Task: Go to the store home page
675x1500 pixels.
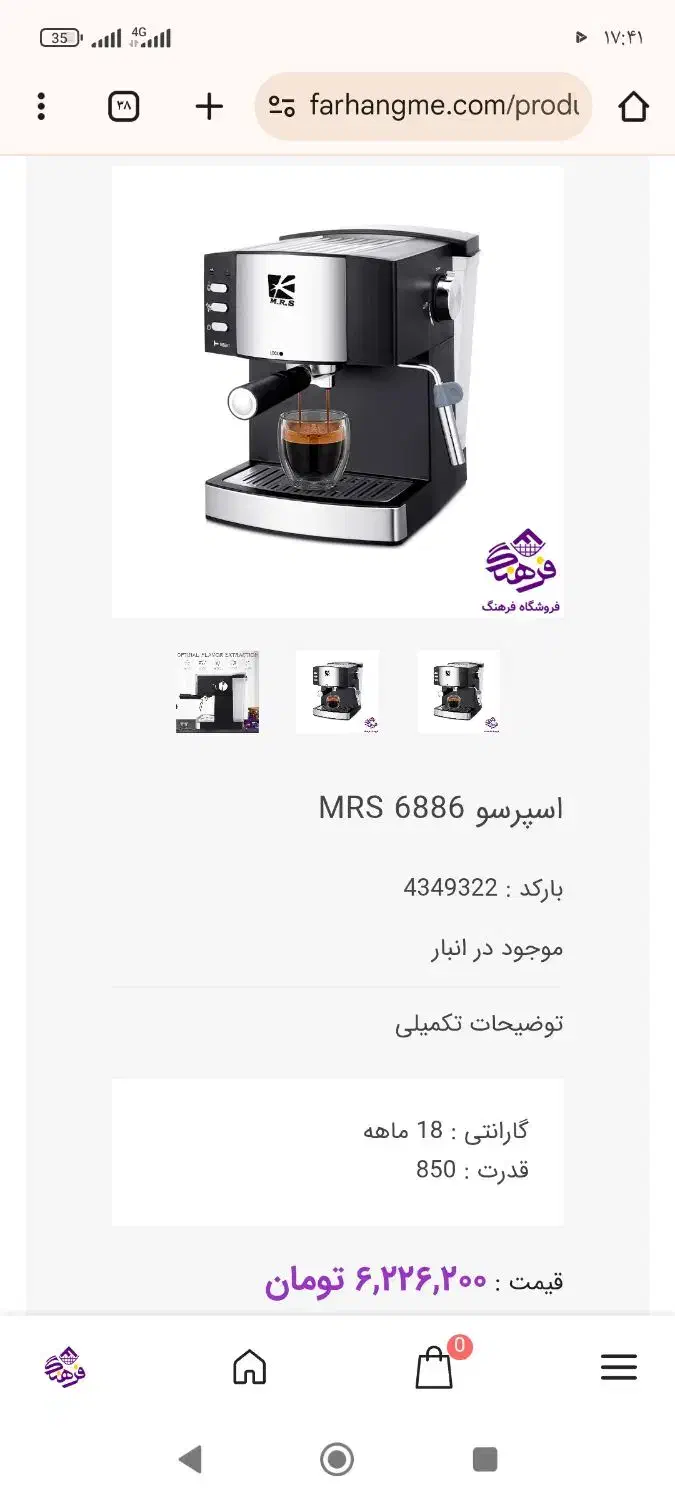Action: (249, 1367)
